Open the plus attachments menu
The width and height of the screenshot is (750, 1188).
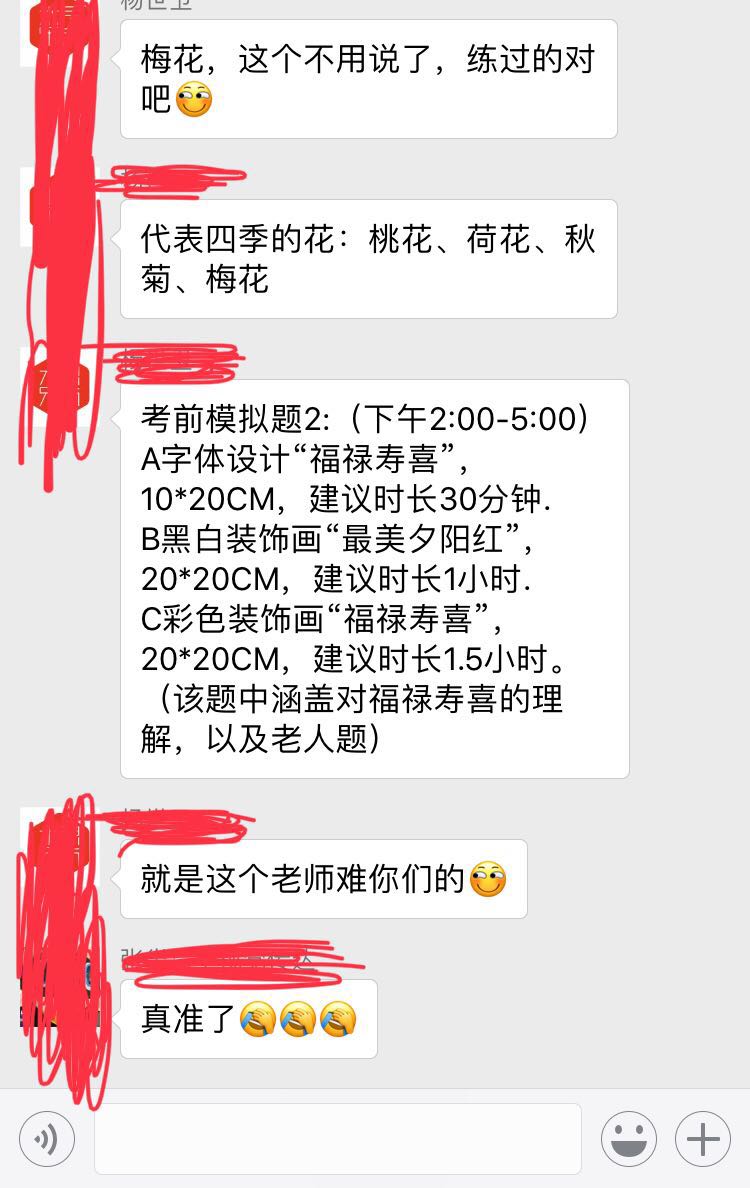tap(703, 1139)
